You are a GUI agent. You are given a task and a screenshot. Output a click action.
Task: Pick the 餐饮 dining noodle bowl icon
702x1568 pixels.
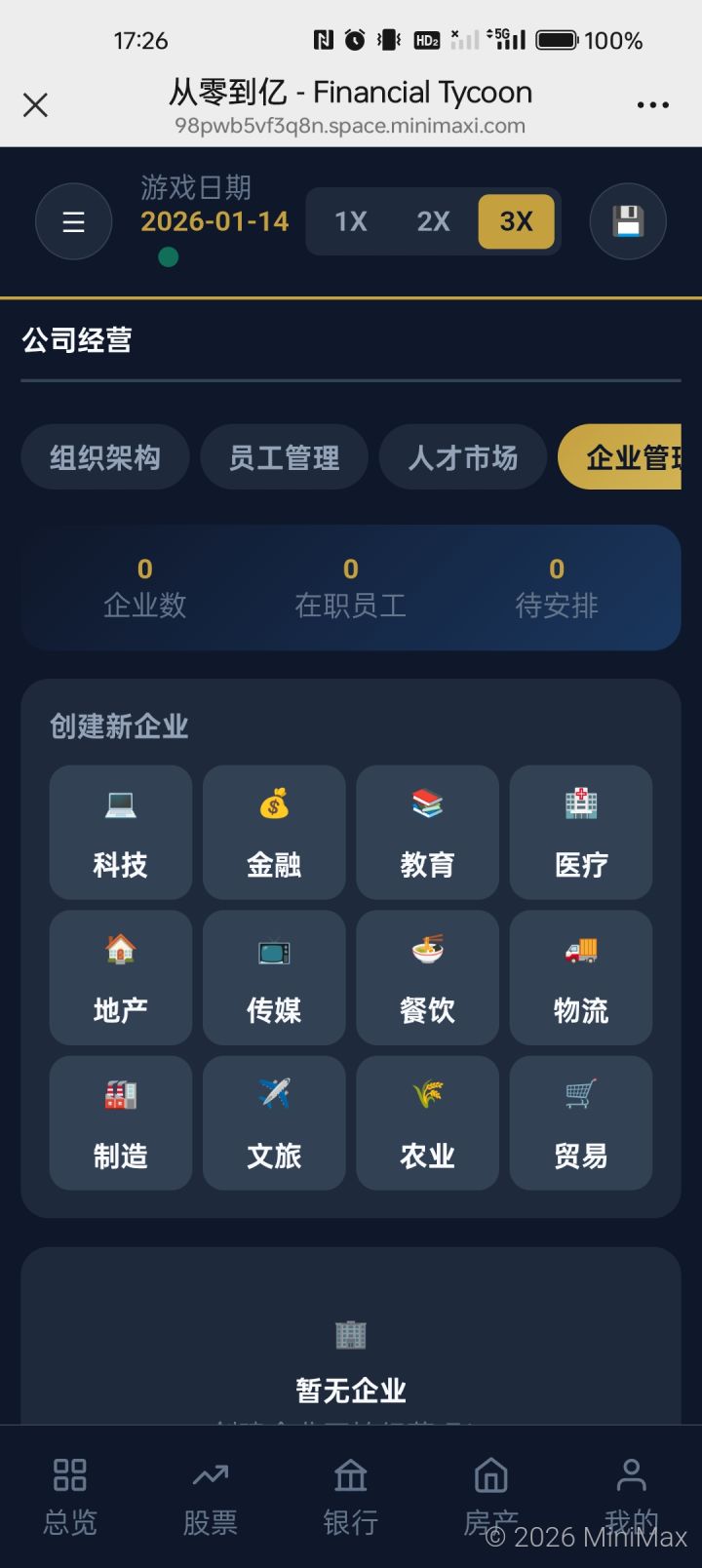(427, 977)
